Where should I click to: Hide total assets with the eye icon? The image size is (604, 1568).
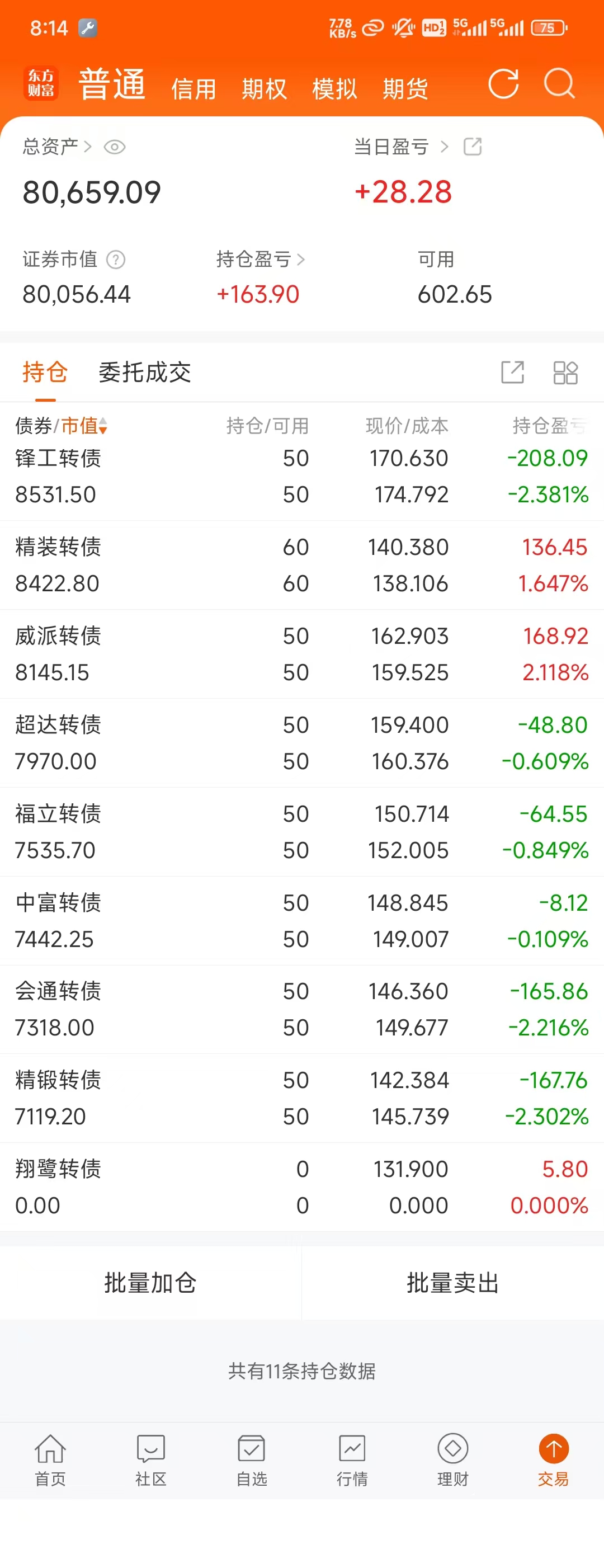[x=114, y=147]
